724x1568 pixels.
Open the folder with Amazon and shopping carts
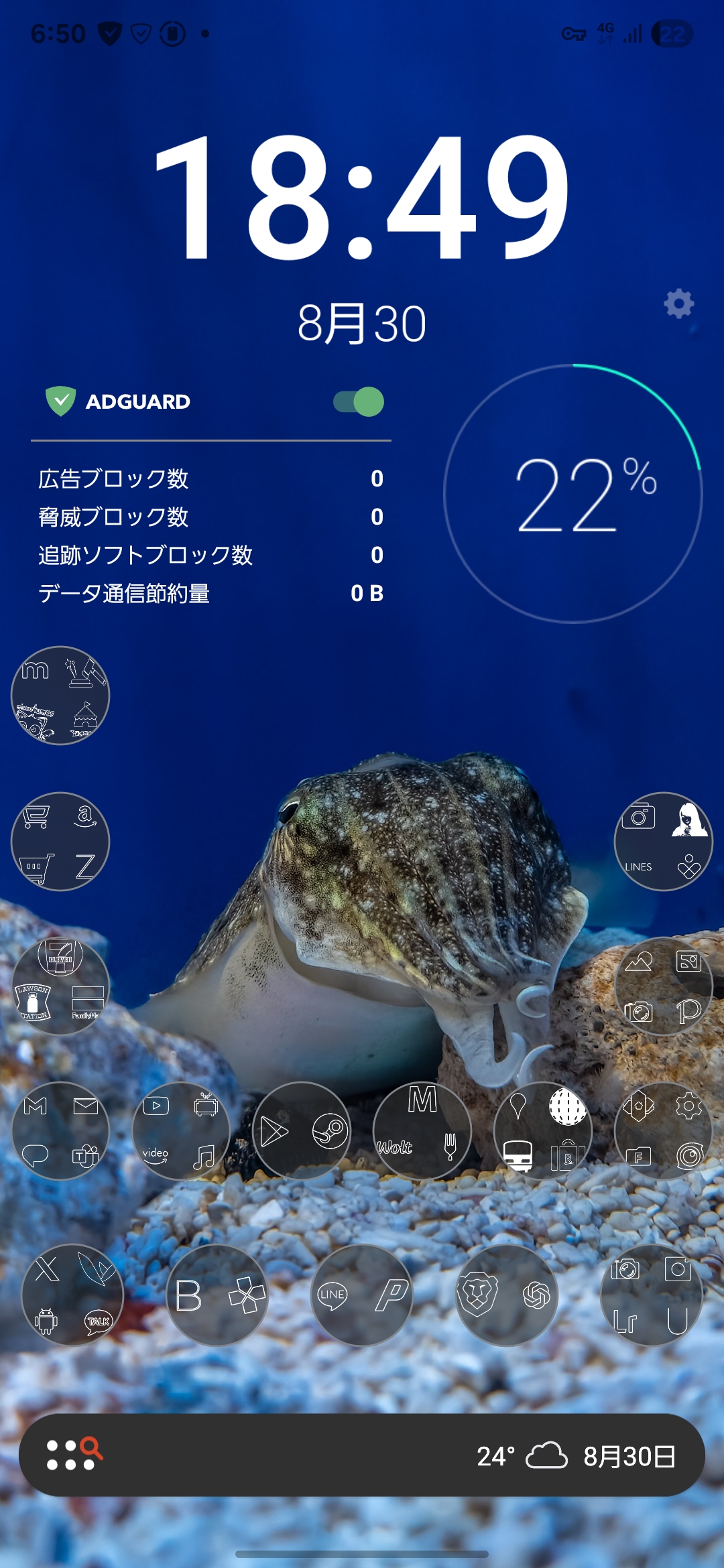60,842
